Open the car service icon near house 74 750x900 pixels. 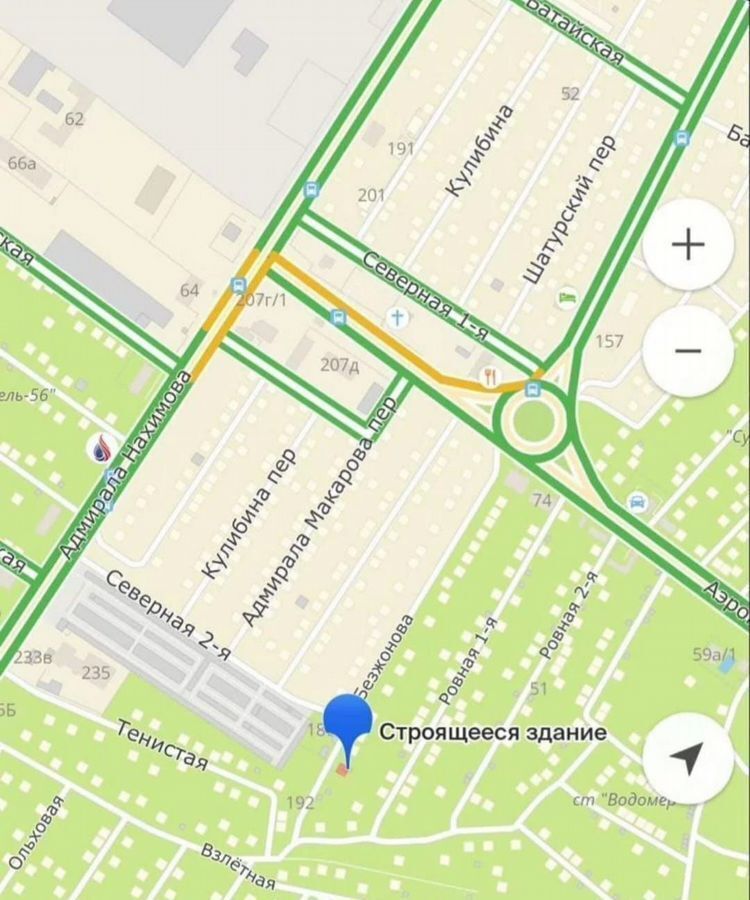(x=636, y=501)
